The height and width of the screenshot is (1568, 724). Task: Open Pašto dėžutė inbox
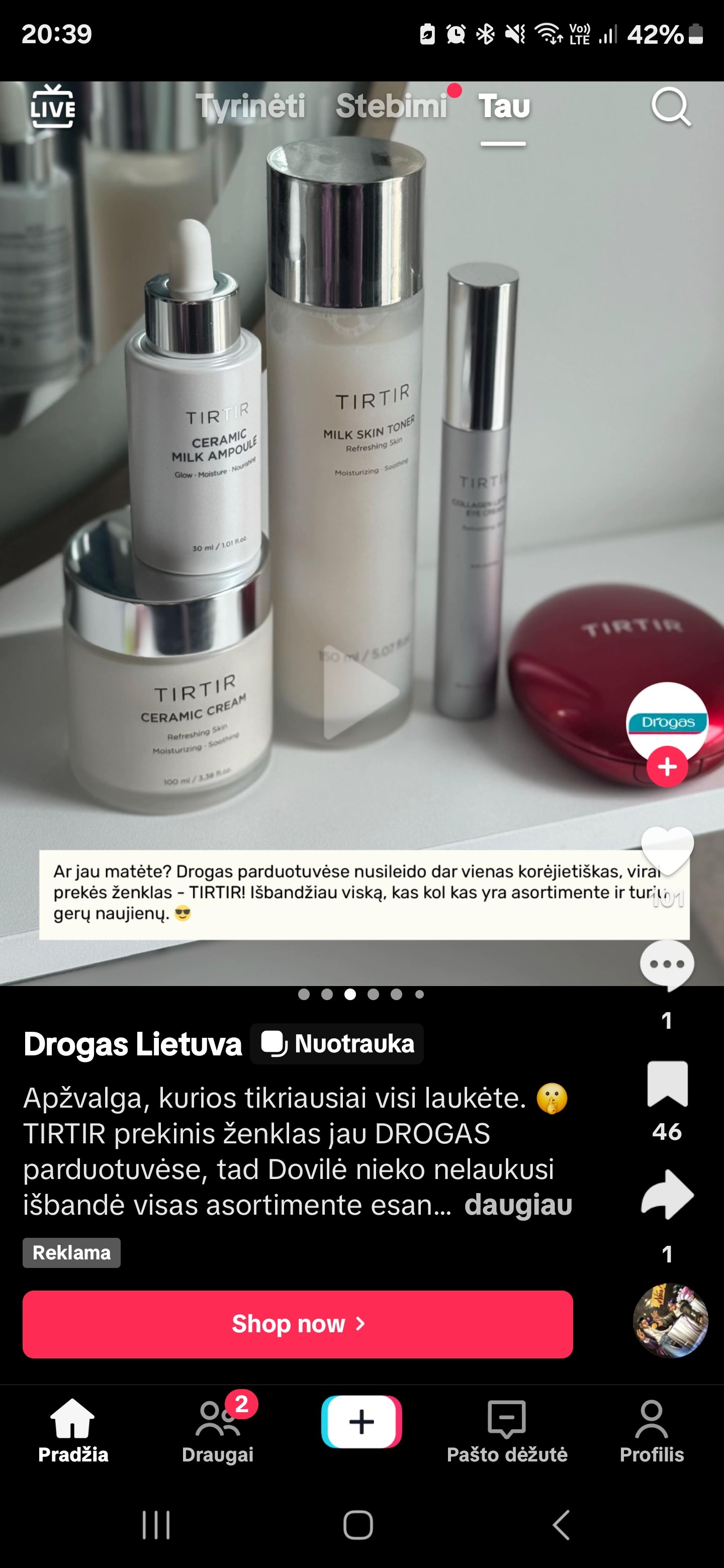click(507, 1431)
